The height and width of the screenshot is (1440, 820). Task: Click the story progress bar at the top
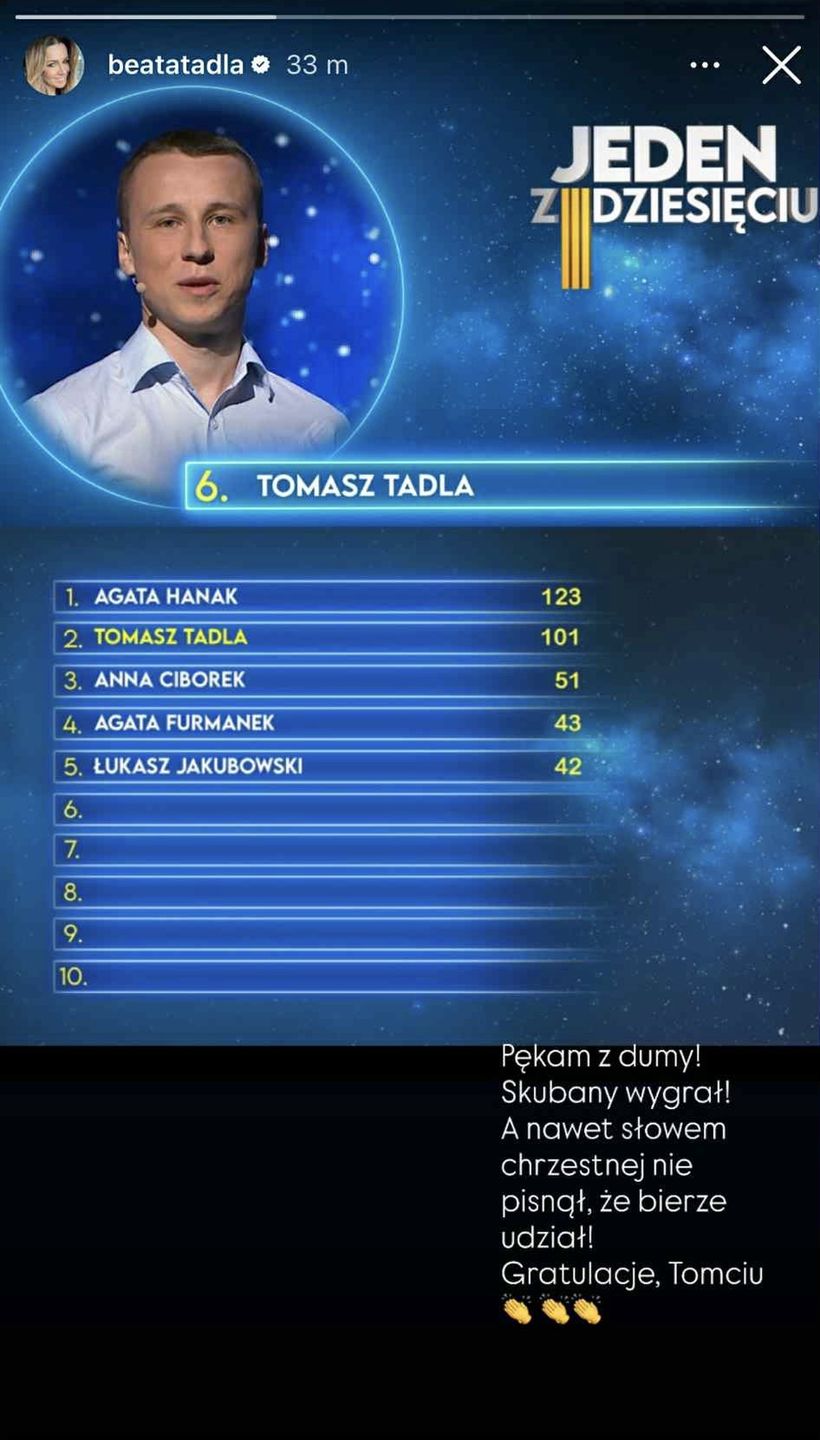410,14
